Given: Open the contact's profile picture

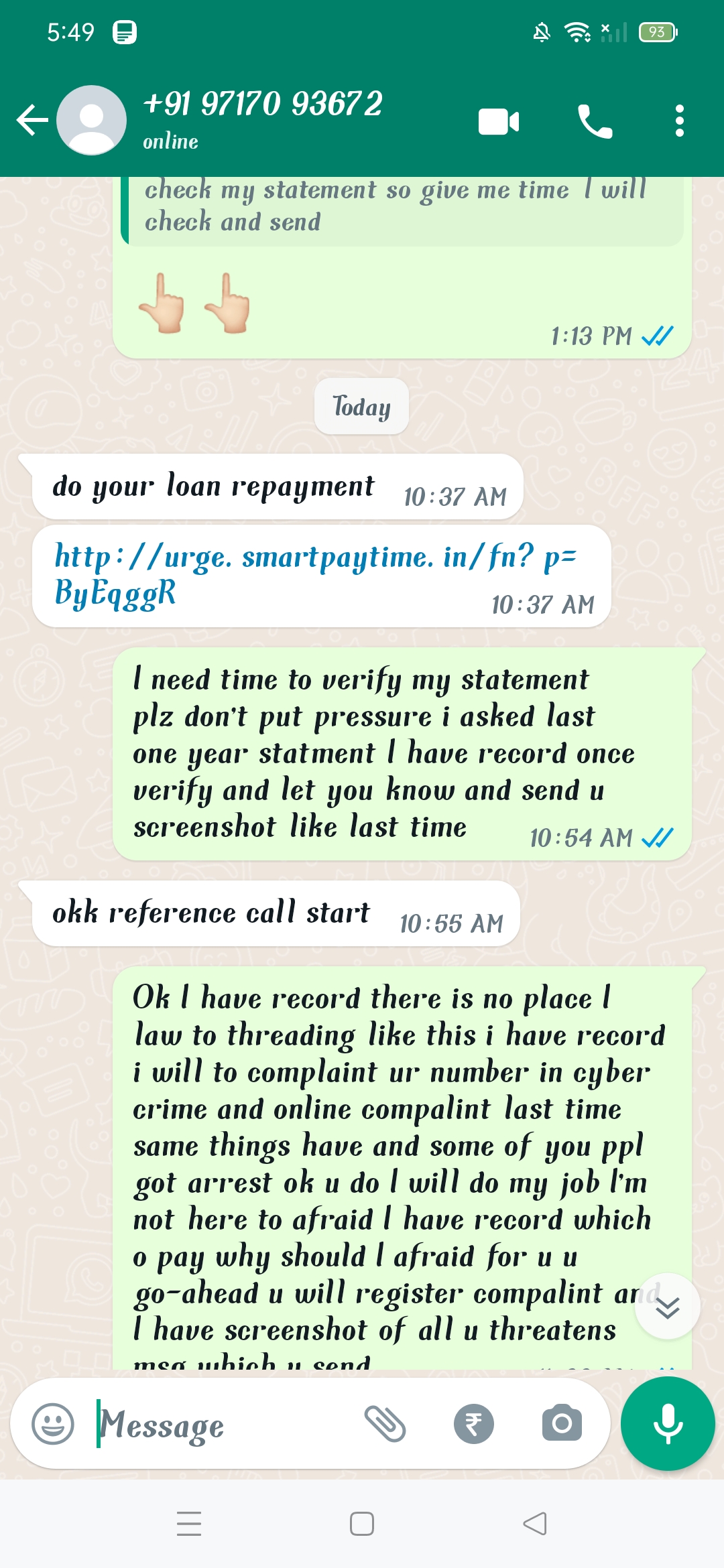Looking at the screenshot, I should (91, 121).
